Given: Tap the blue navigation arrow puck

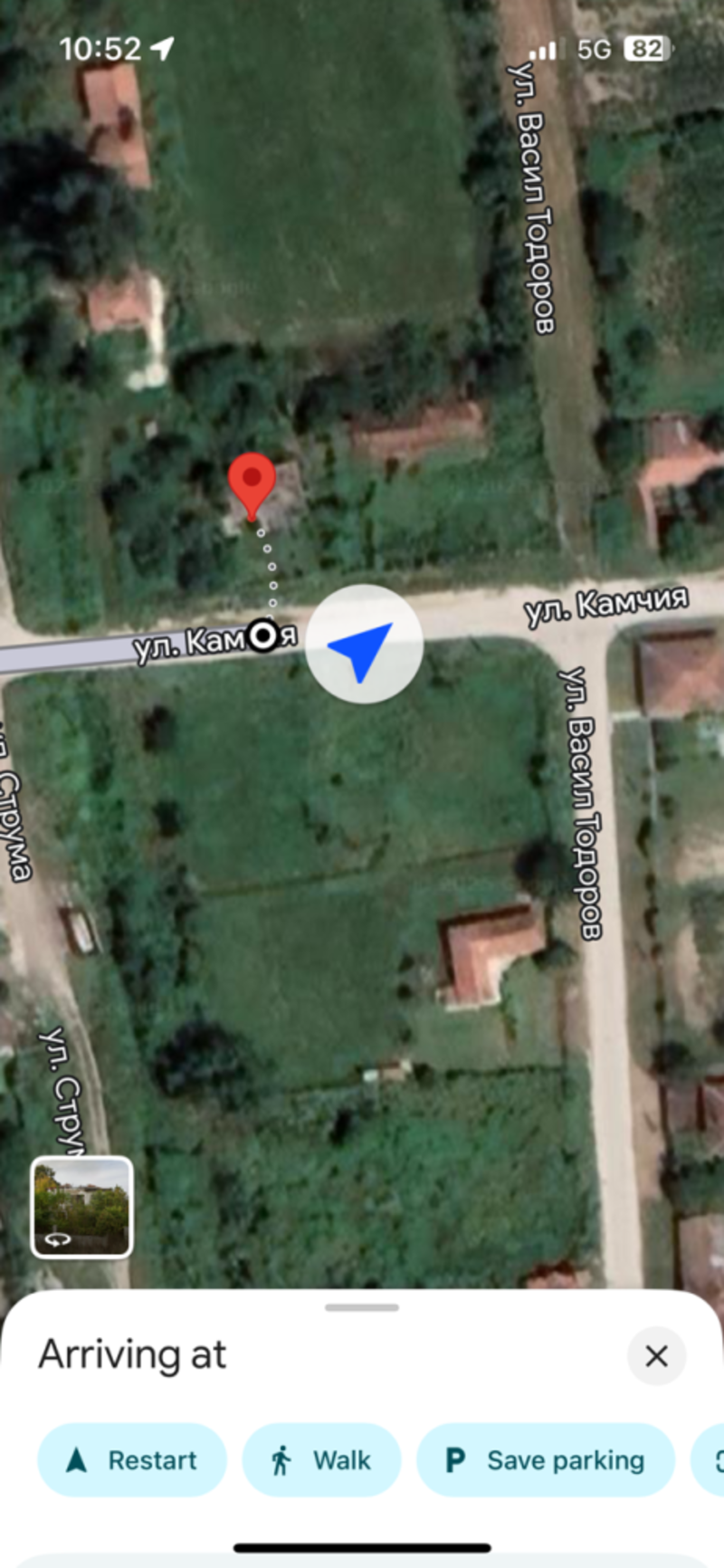Looking at the screenshot, I should point(364,644).
